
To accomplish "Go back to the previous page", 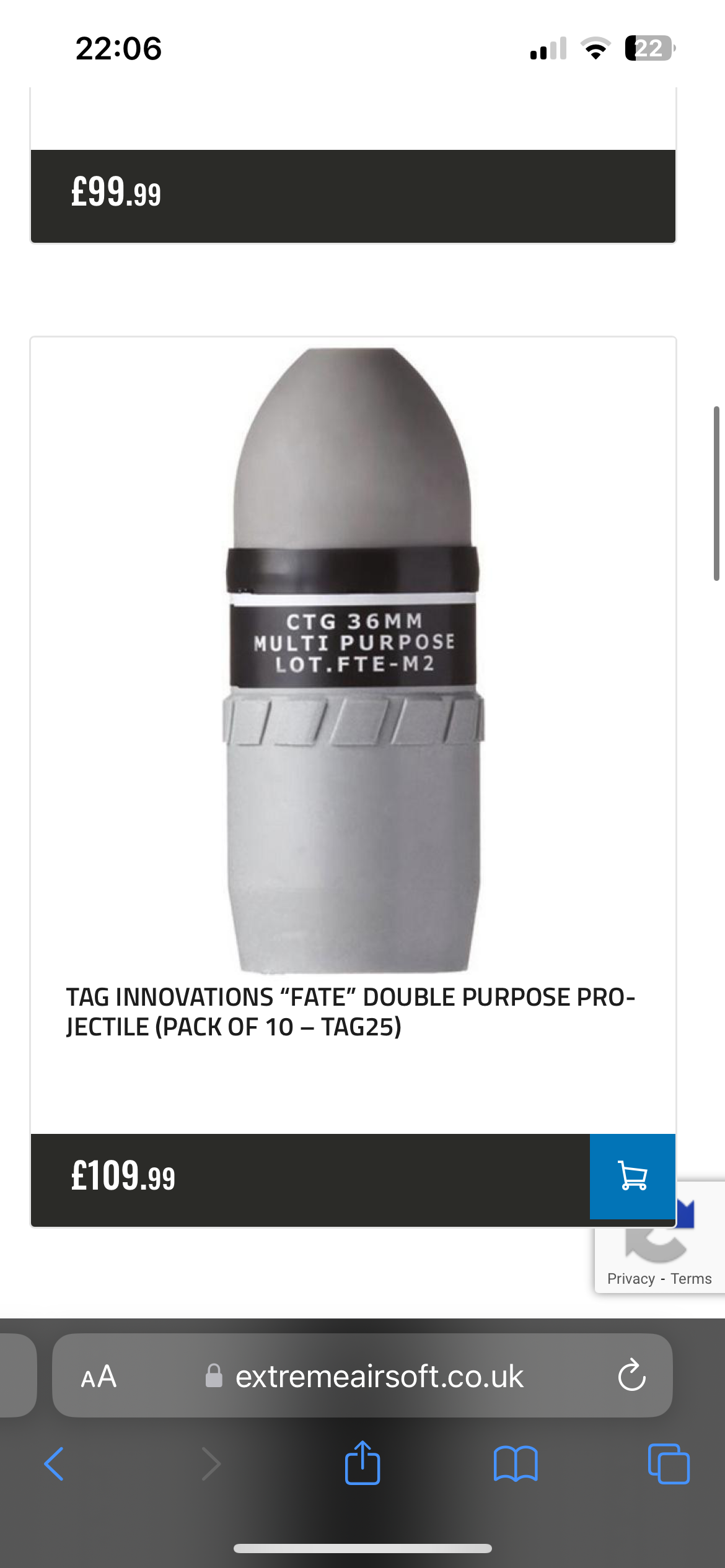I will 55,1465.
